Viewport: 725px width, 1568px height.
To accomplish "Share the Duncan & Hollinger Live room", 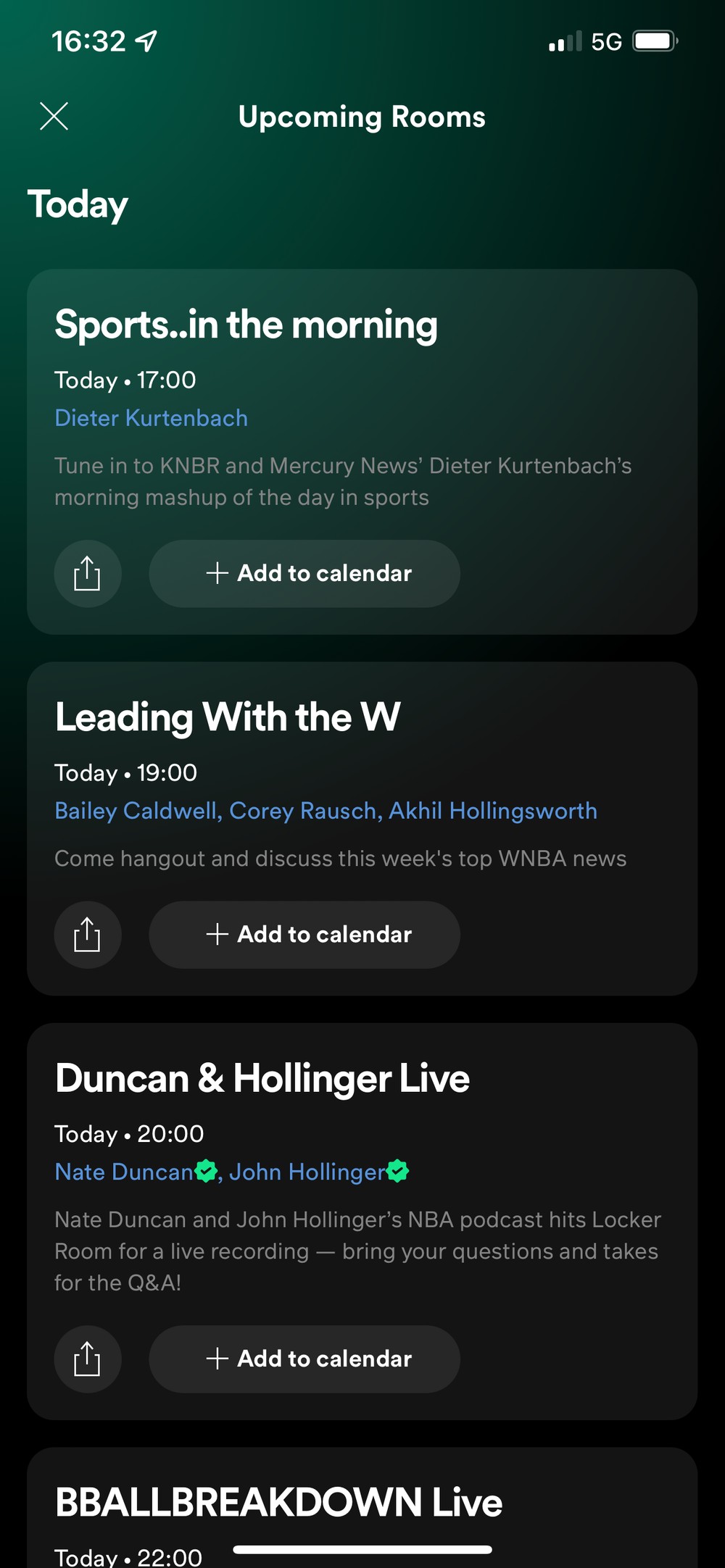I will click(x=88, y=1359).
